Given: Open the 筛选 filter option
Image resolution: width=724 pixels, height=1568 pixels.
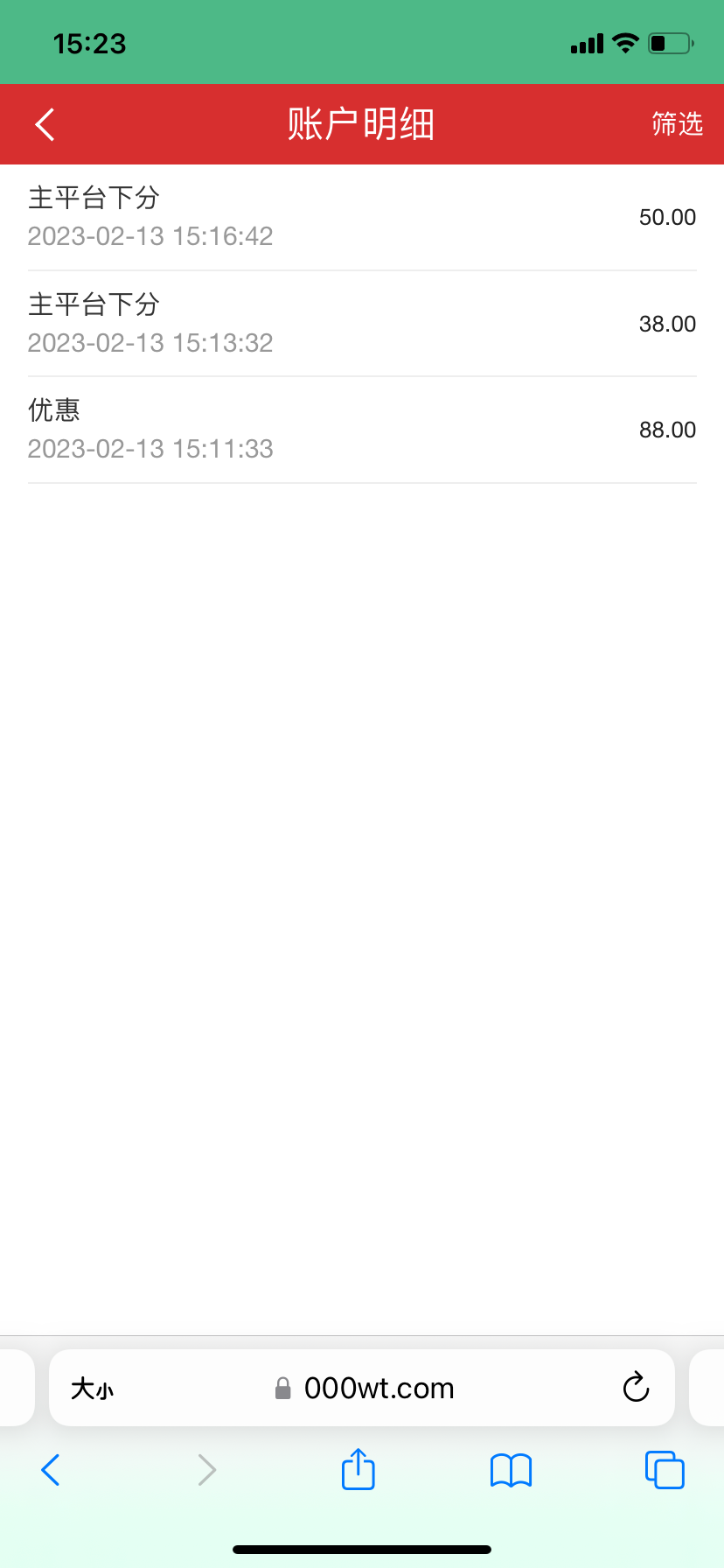Looking at the screenshot, I should pos(677,124).
